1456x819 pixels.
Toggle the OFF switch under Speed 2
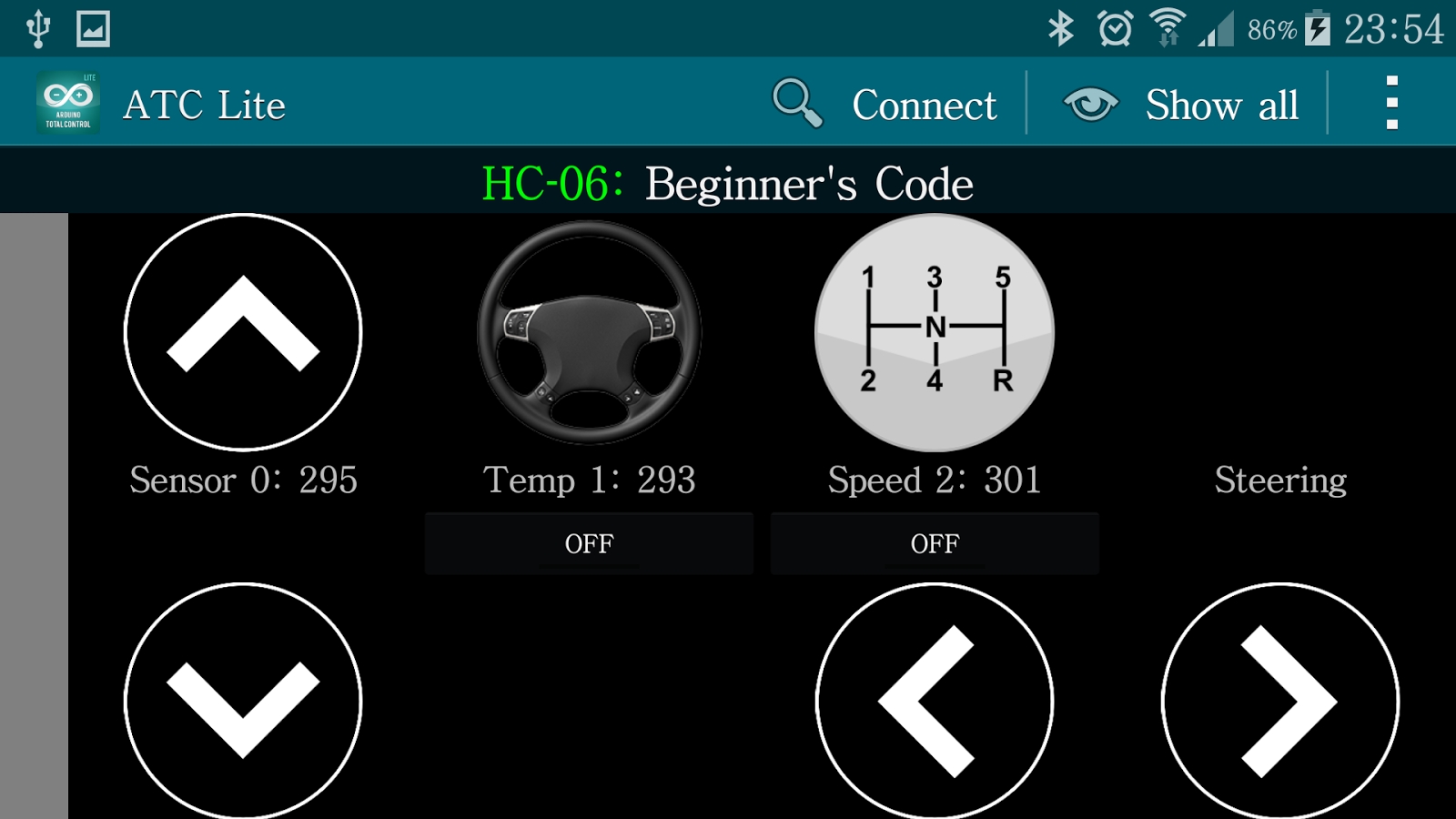(x=935, y=543)
